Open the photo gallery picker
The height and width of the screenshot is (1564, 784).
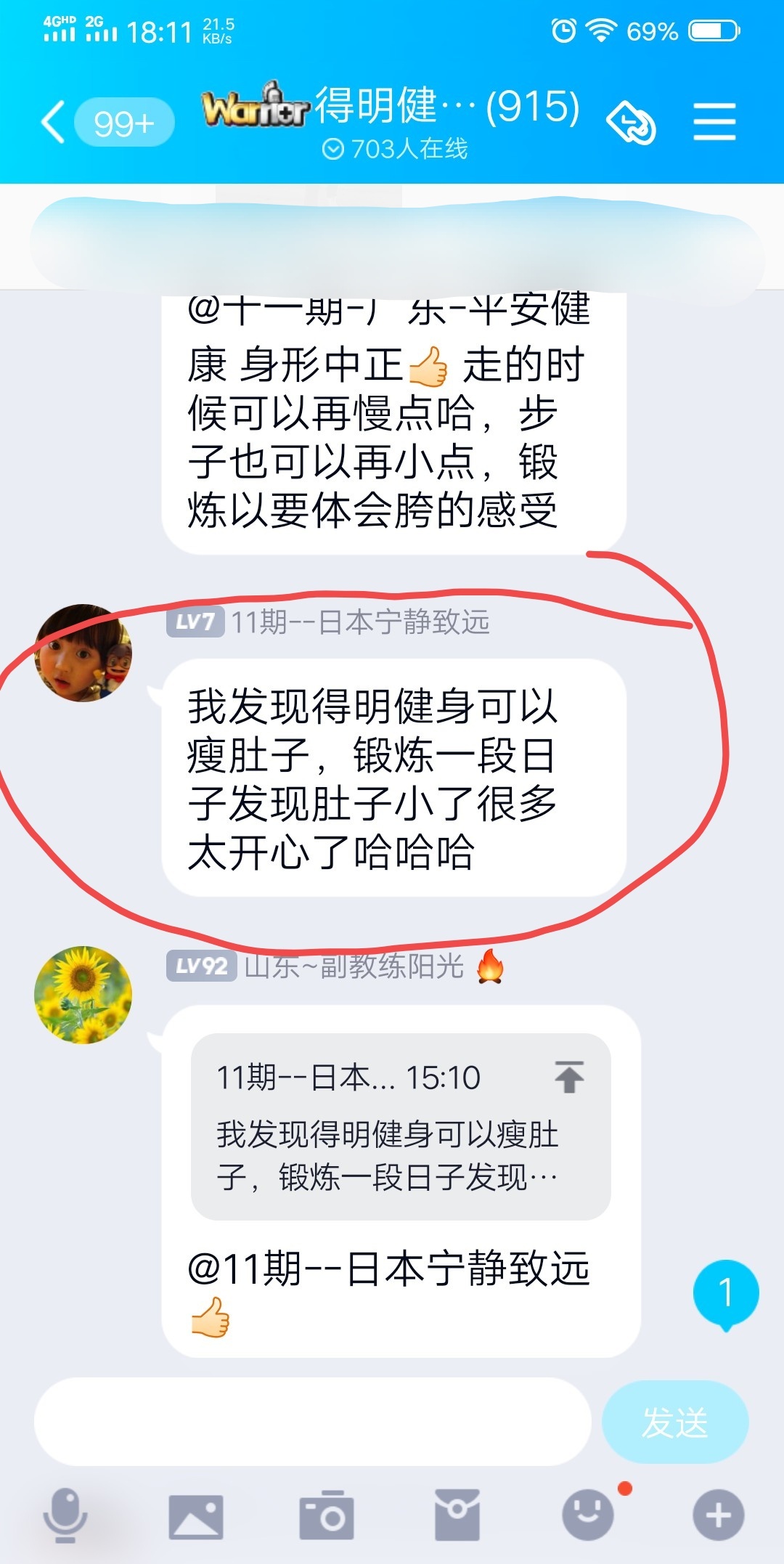(x=196, y=1517)
